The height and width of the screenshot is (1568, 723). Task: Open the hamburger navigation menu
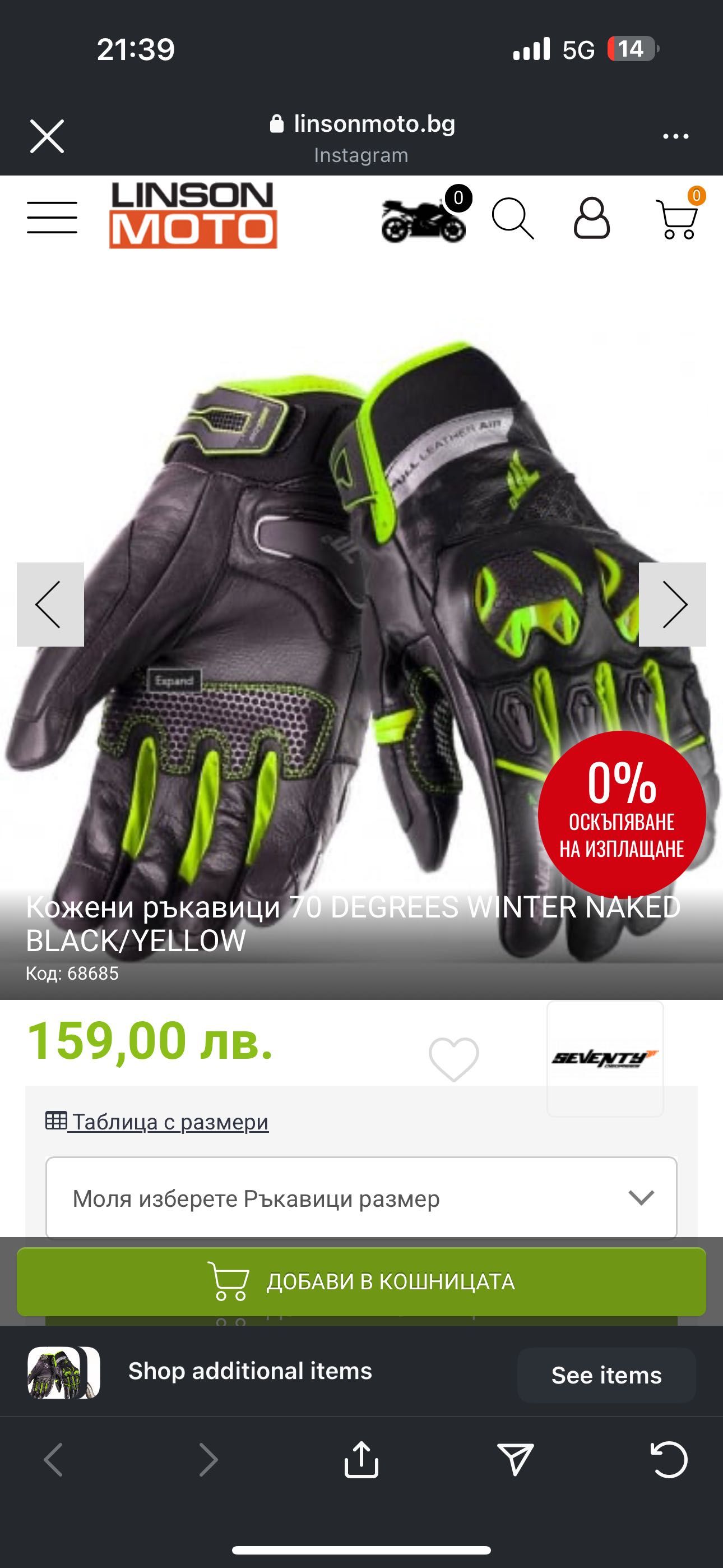click(52, 218)
